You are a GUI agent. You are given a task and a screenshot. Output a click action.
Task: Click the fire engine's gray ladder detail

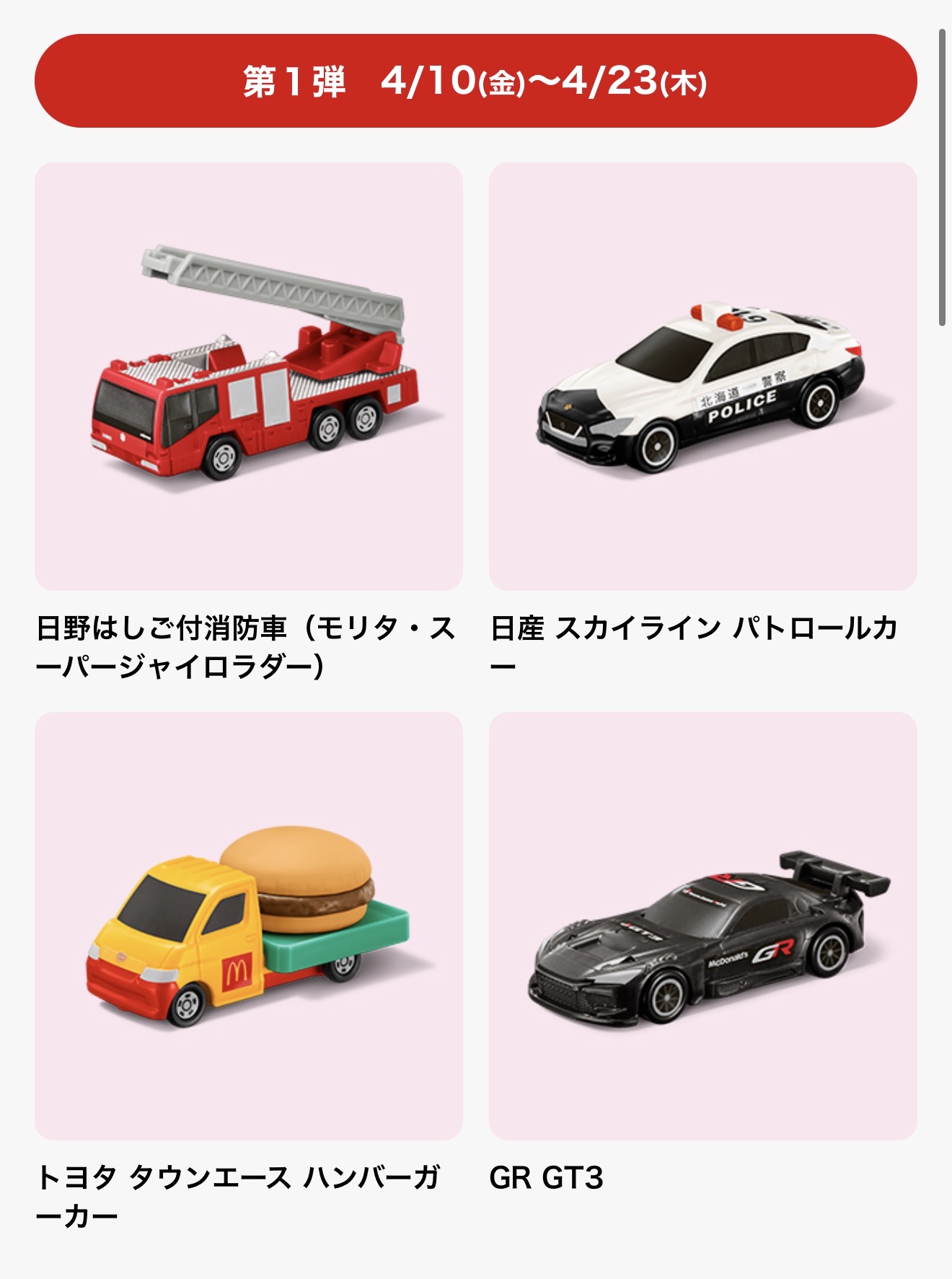(267, 289)
